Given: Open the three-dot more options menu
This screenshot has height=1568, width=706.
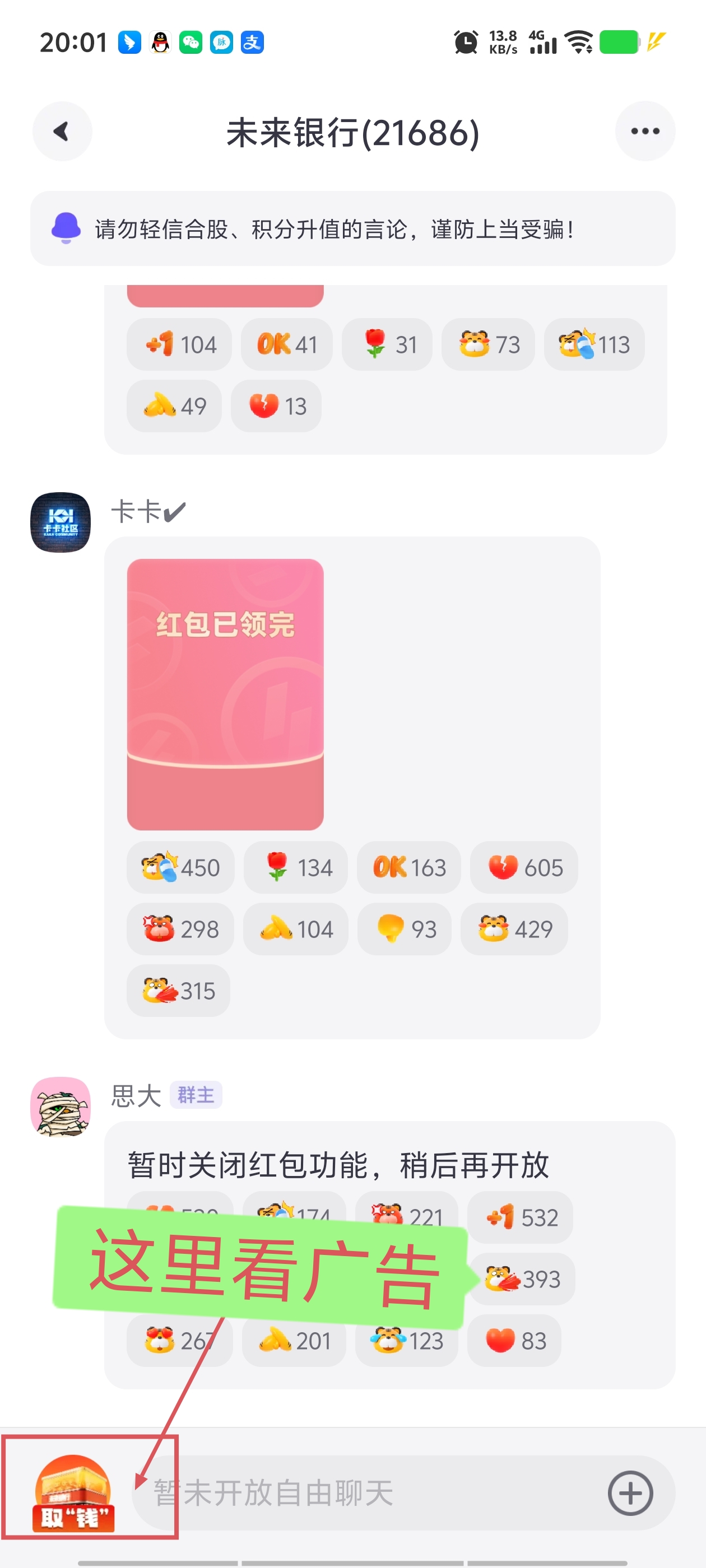Looking at the screenshot, I should pyautogui.click(x=645, y=132).
